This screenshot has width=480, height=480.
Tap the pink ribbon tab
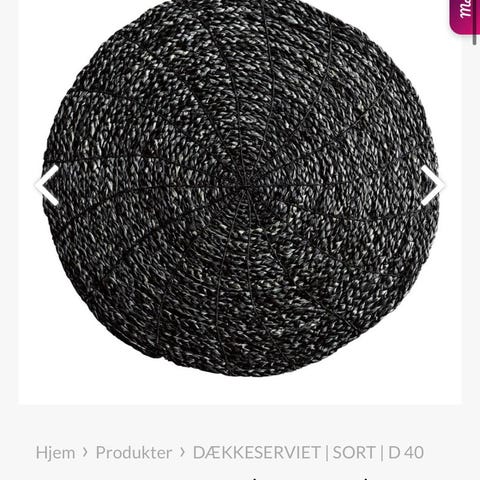click(x=465, y=17)
